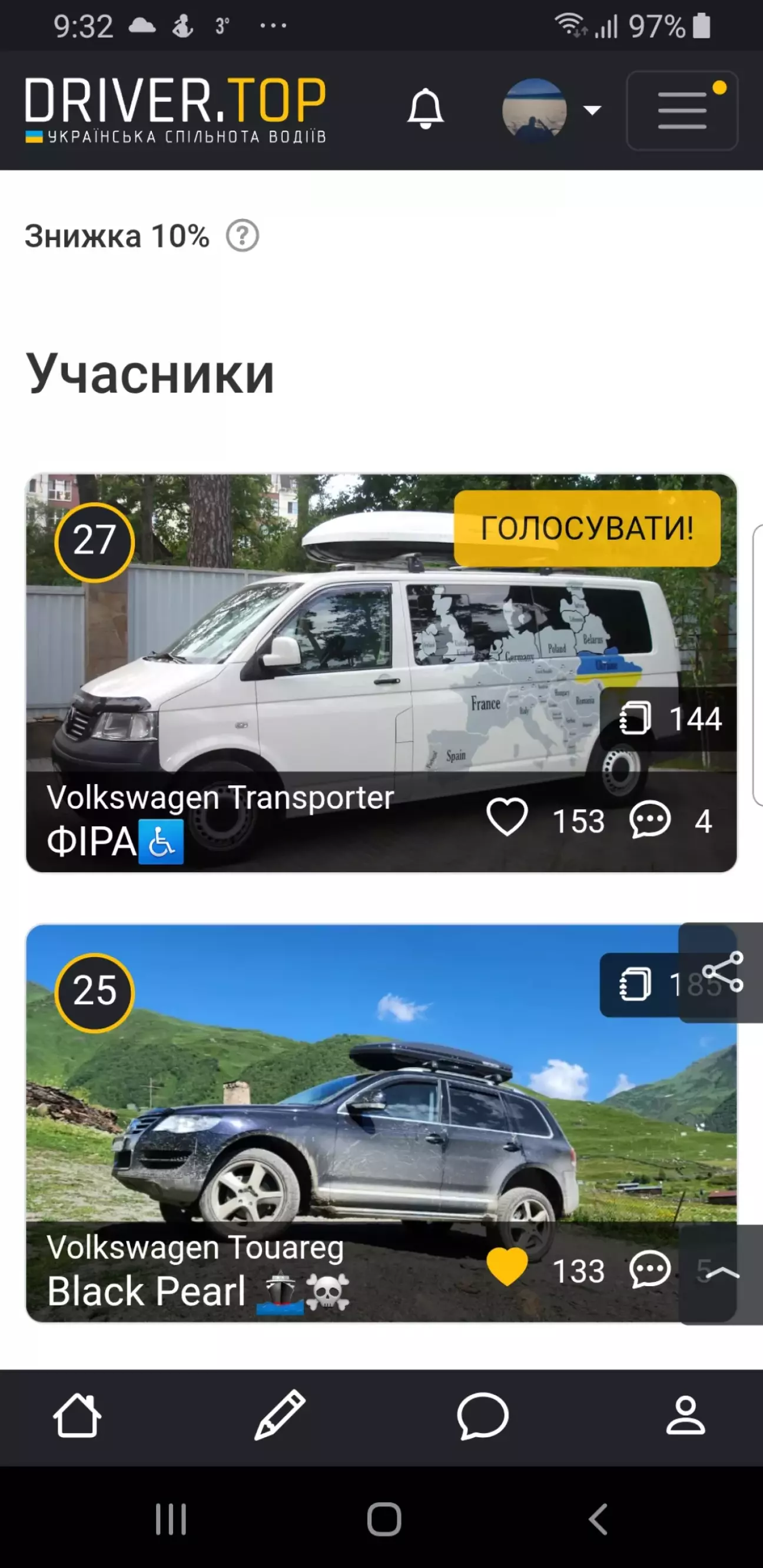Open comments on Volkswagen Transporter
Screen dimensions: 763x1568
650,820
